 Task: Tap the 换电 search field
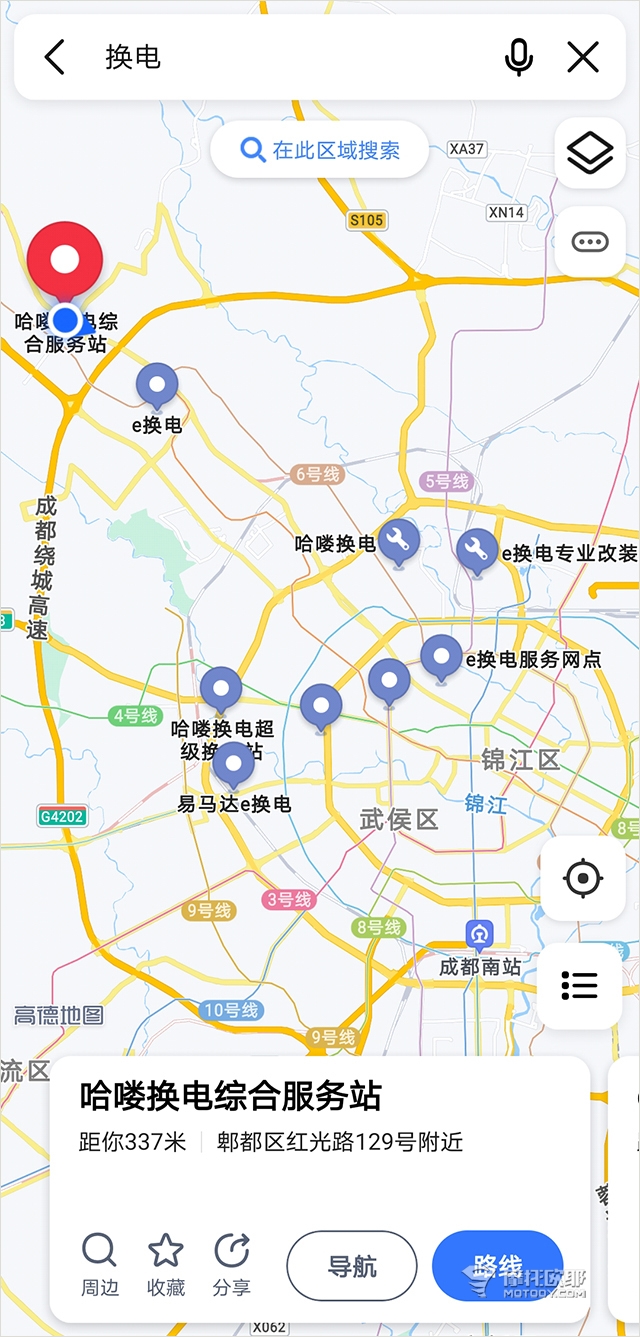290,57
